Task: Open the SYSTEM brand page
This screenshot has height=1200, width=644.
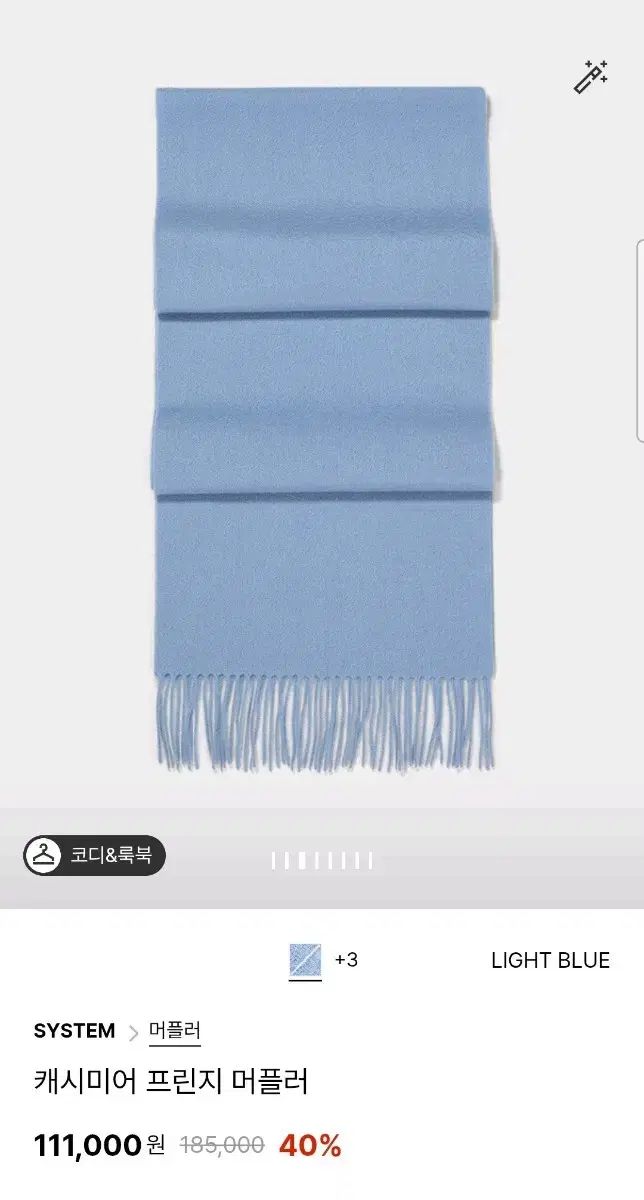Action: click(74, 1031)
